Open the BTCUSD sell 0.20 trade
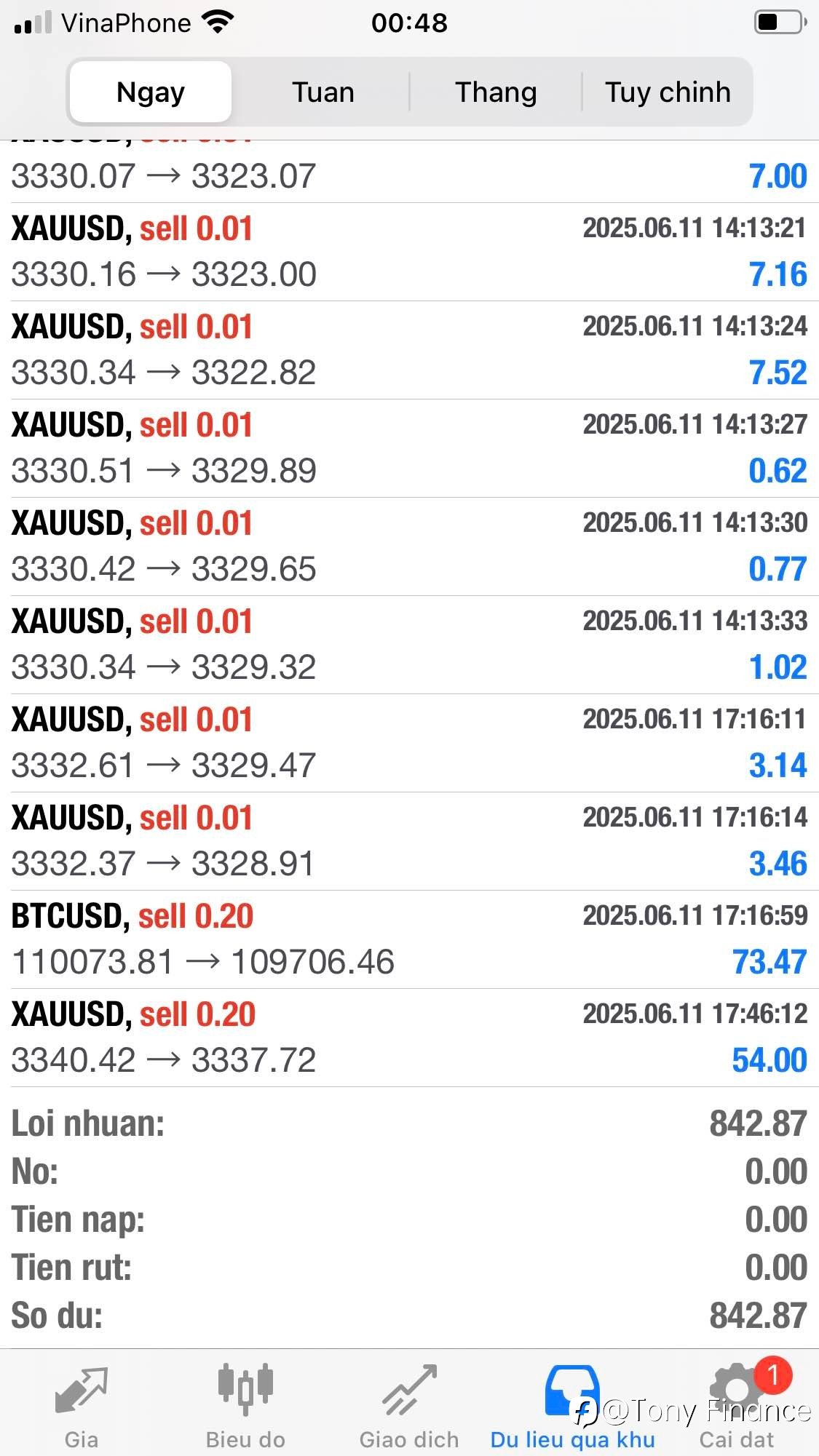This screenshot has height=1456, width=819. [409, 939]
